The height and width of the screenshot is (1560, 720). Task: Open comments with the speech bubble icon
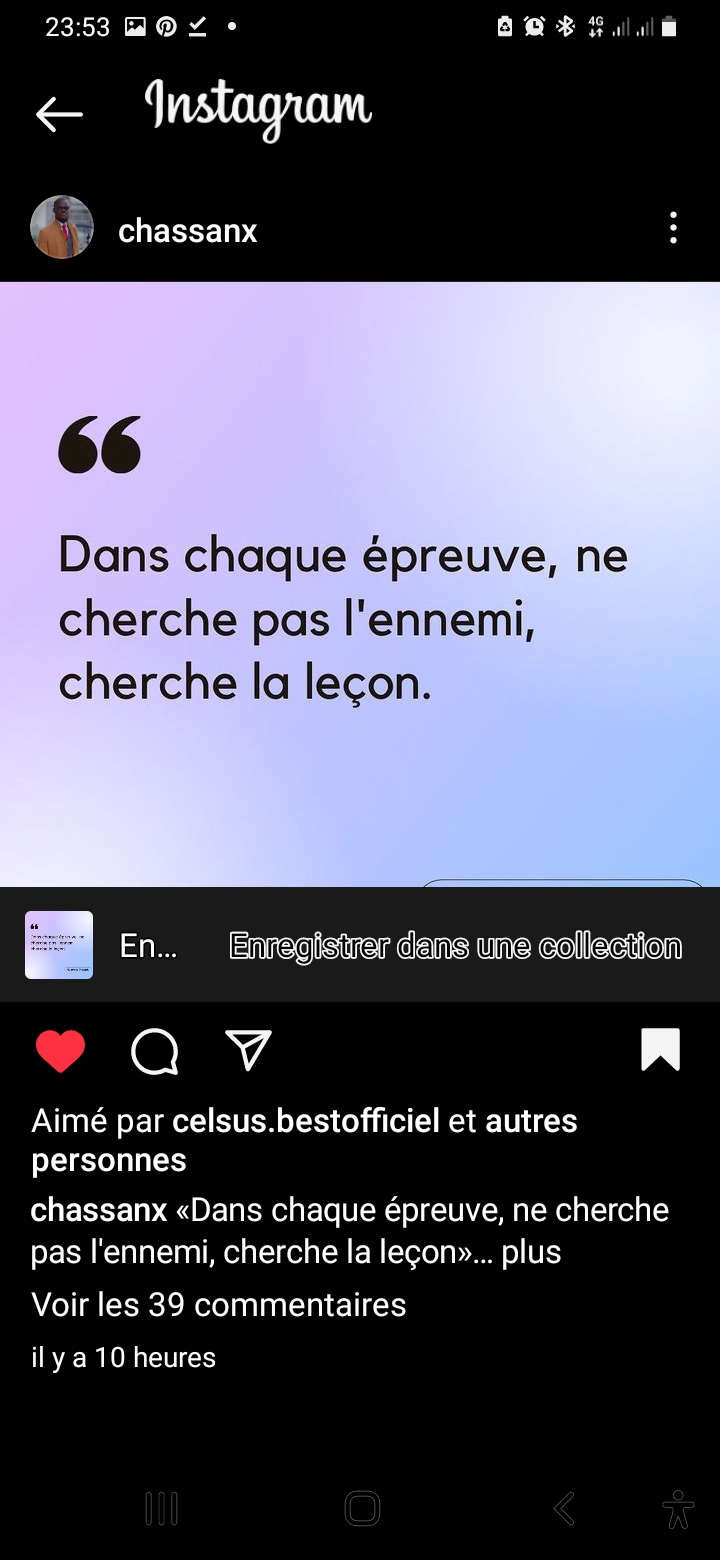(x=155, y=1051)
